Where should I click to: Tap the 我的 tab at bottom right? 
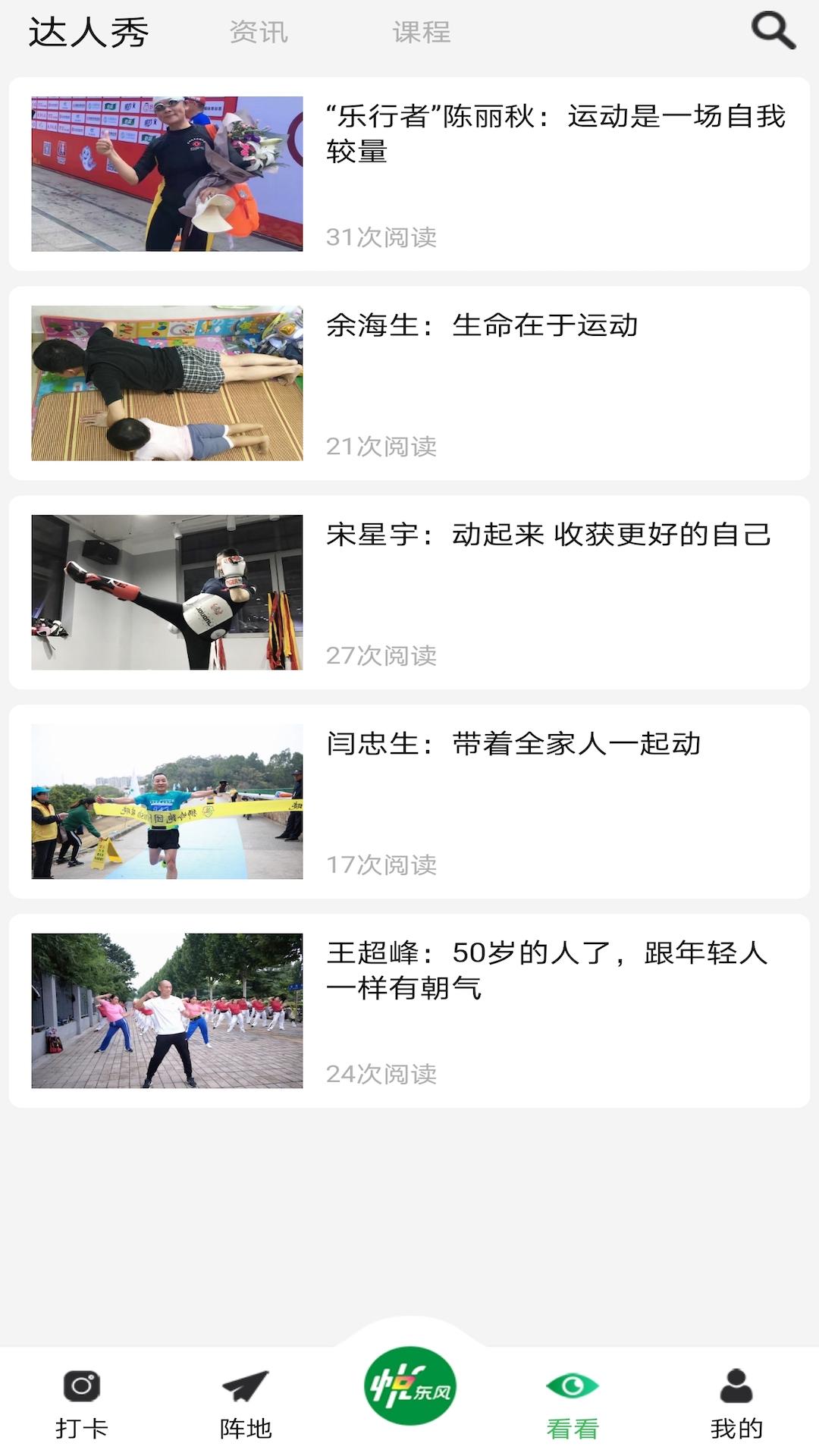pyautogui.click(x=734, y=1427)
